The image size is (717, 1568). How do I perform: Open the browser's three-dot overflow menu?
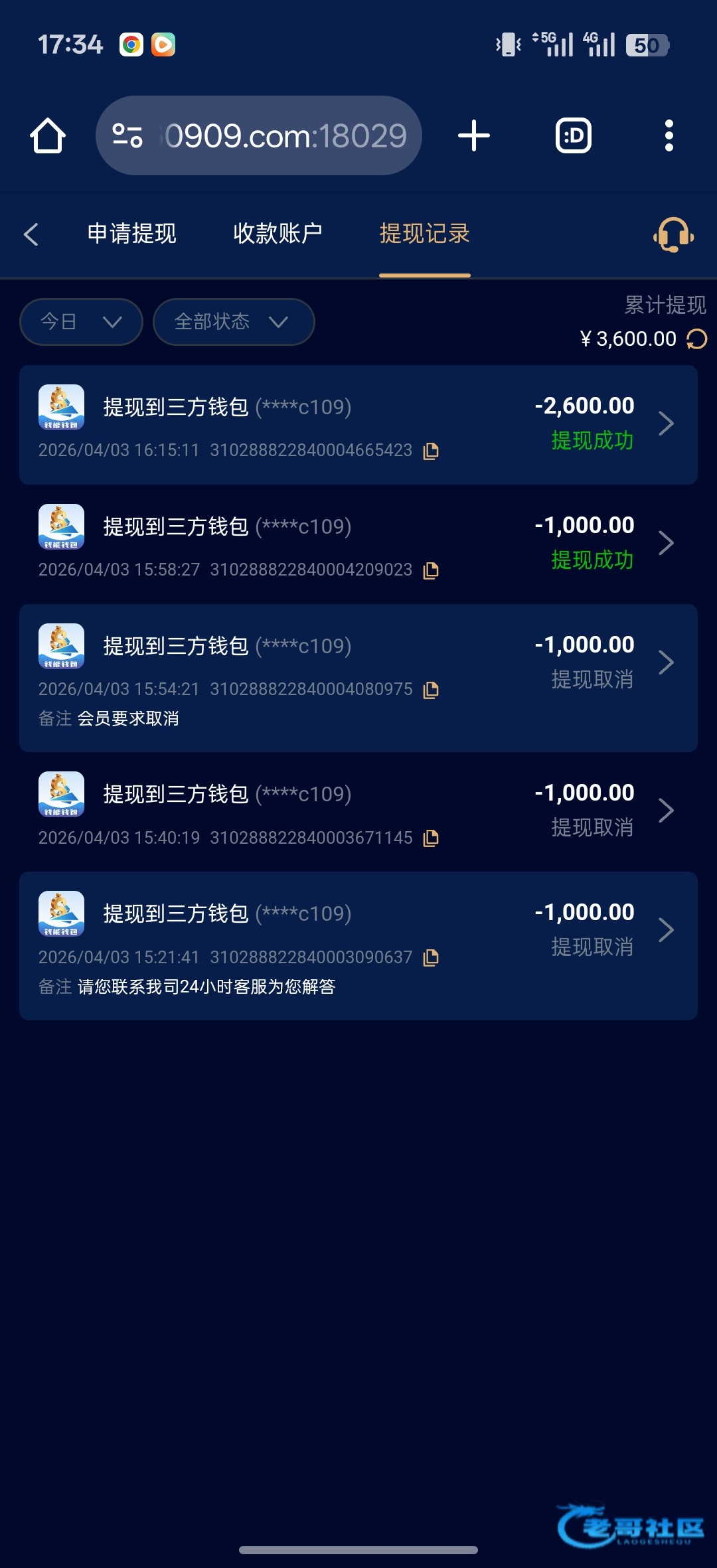click(669, 136)
